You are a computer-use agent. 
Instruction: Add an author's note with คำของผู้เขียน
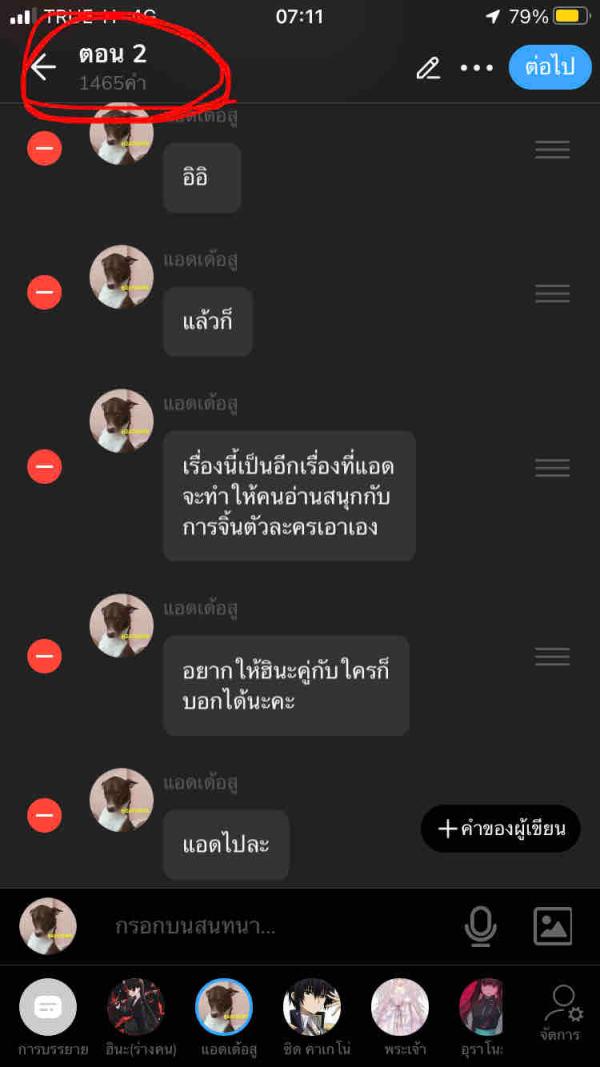click(501, 828)
